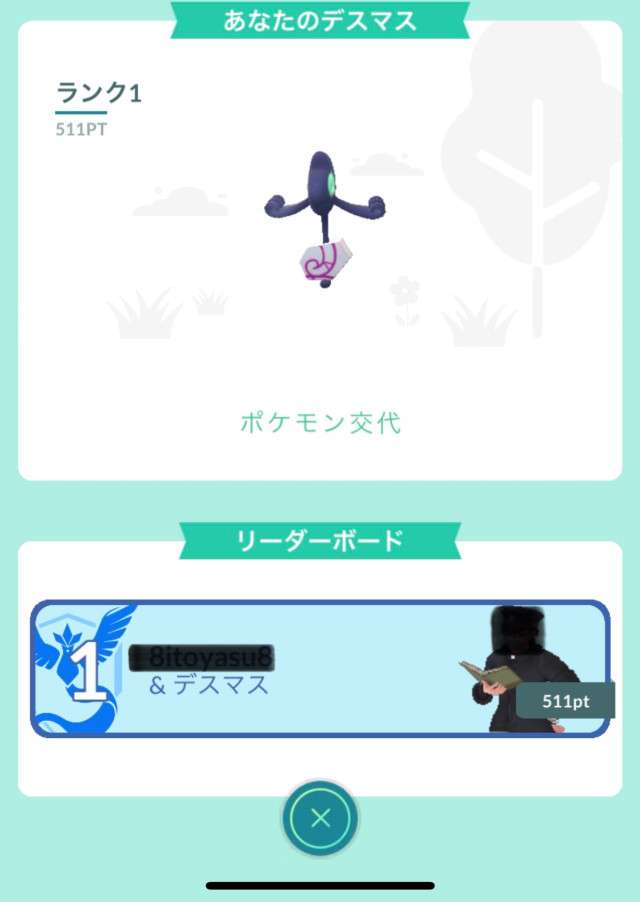Open the rank 1 leaderboard entry

[320, 669]
